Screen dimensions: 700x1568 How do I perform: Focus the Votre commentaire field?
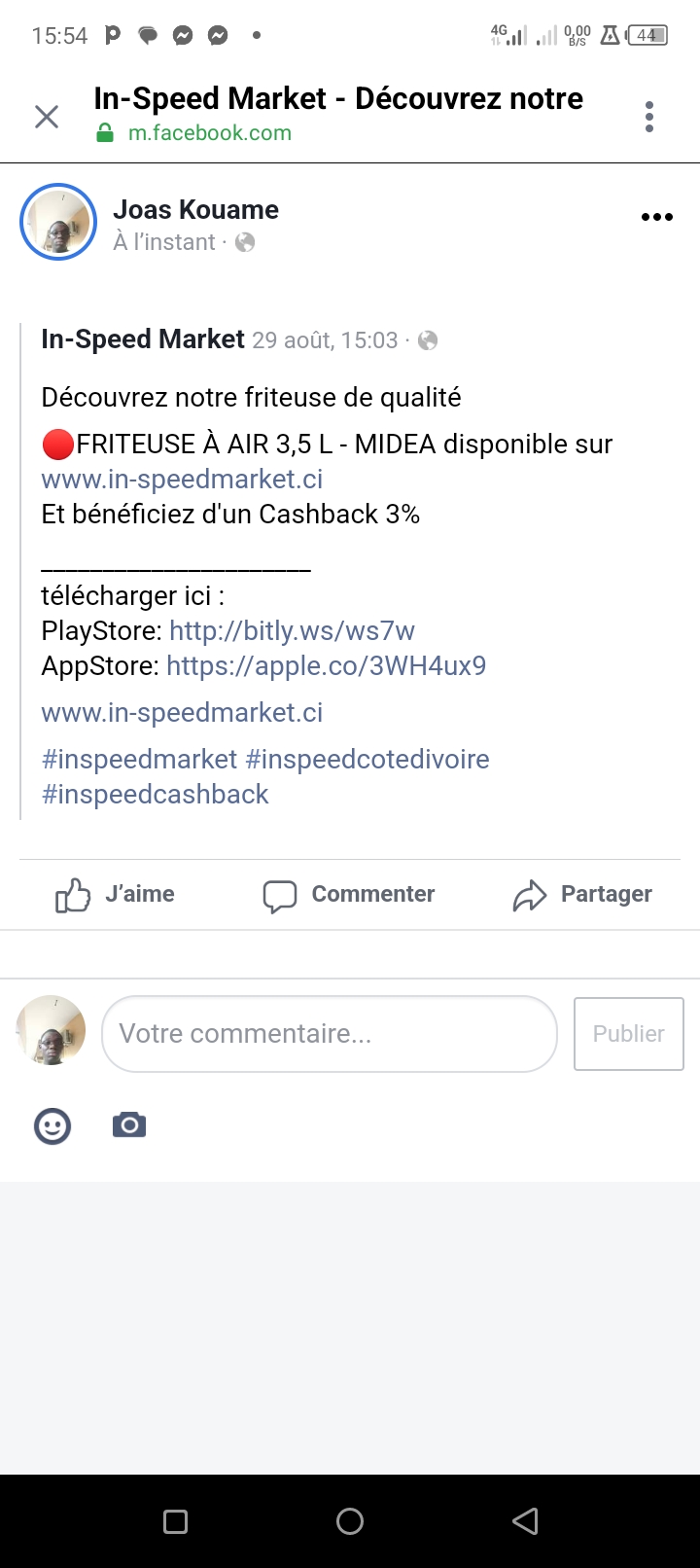coord(329,1034)
